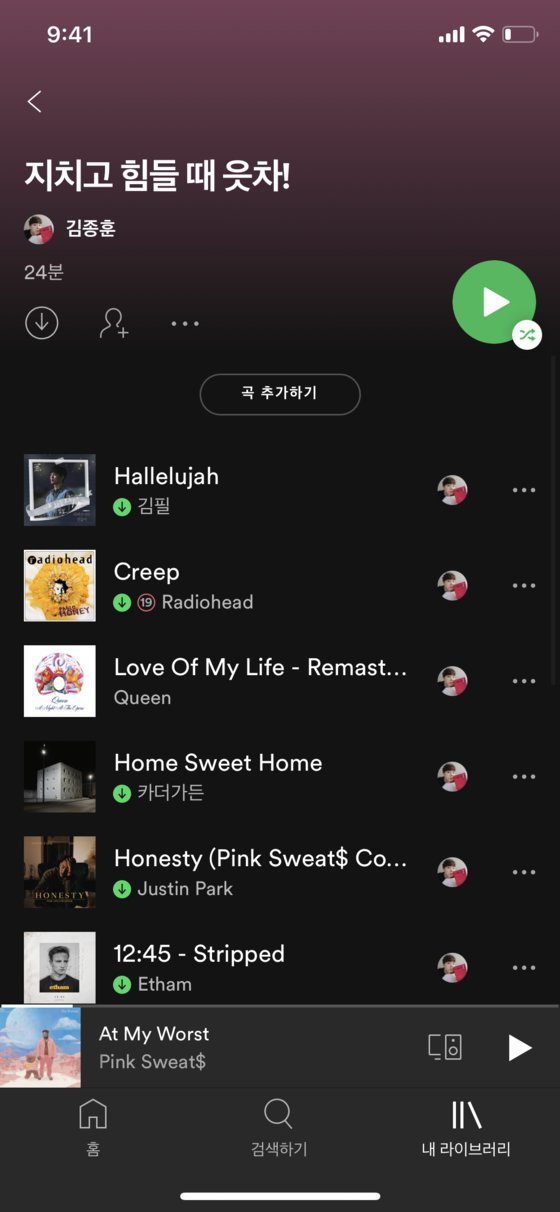This screenshot has width=560, height=1212.
Task: Open more options for Honesty track
Action: (x=524, y=872)
